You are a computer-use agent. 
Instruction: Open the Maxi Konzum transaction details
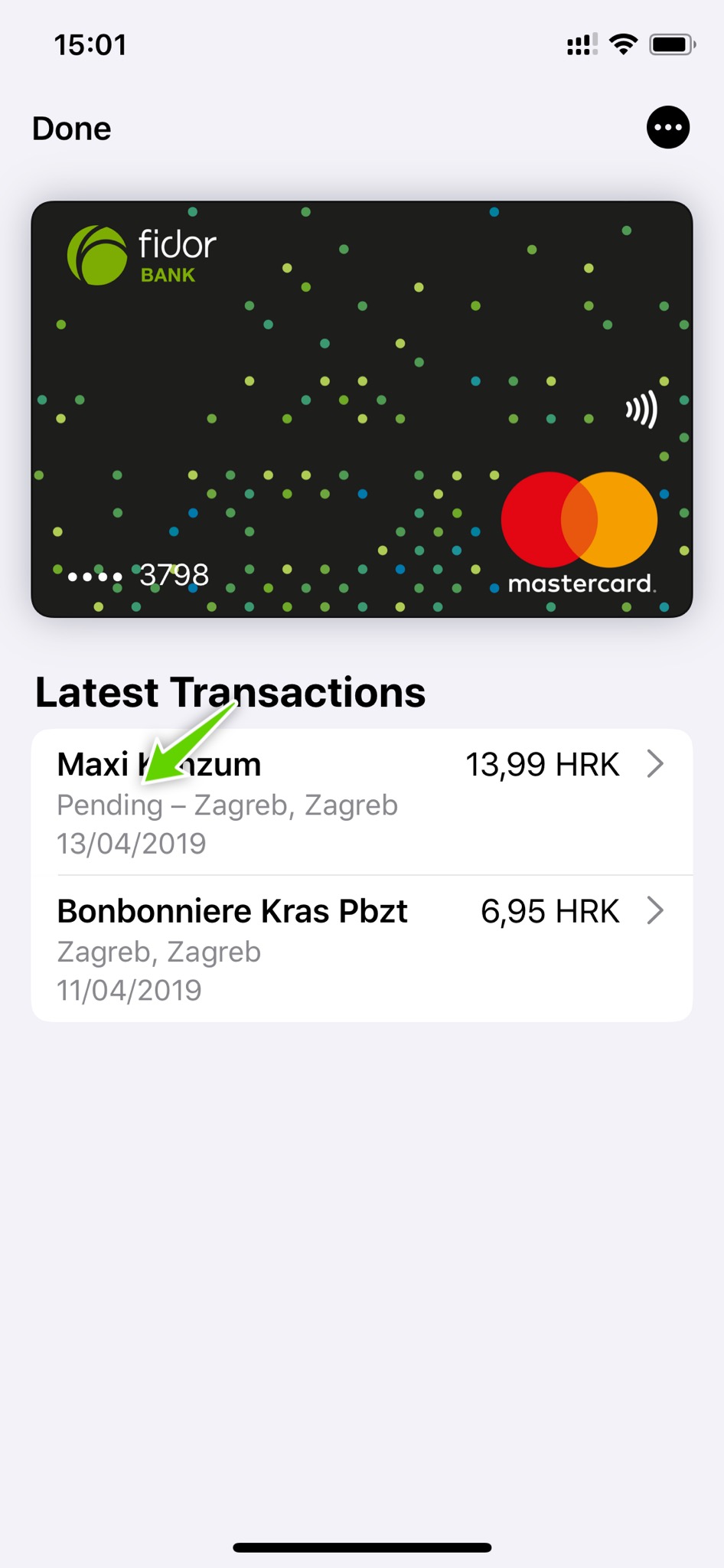(361, 802)
